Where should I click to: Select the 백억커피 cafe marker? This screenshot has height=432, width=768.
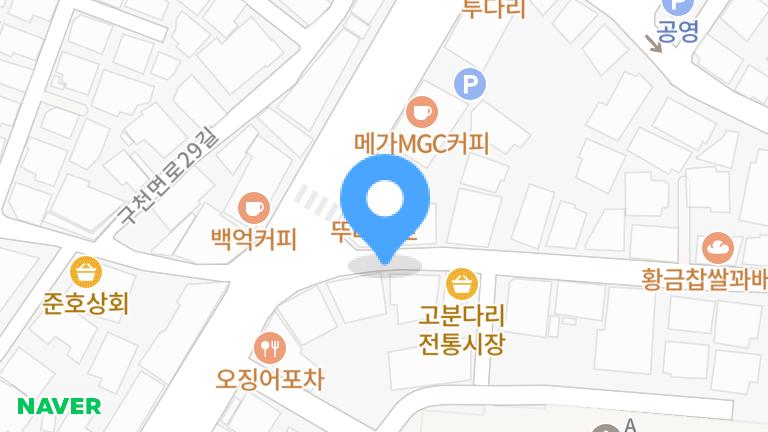(x=254, y=208)
